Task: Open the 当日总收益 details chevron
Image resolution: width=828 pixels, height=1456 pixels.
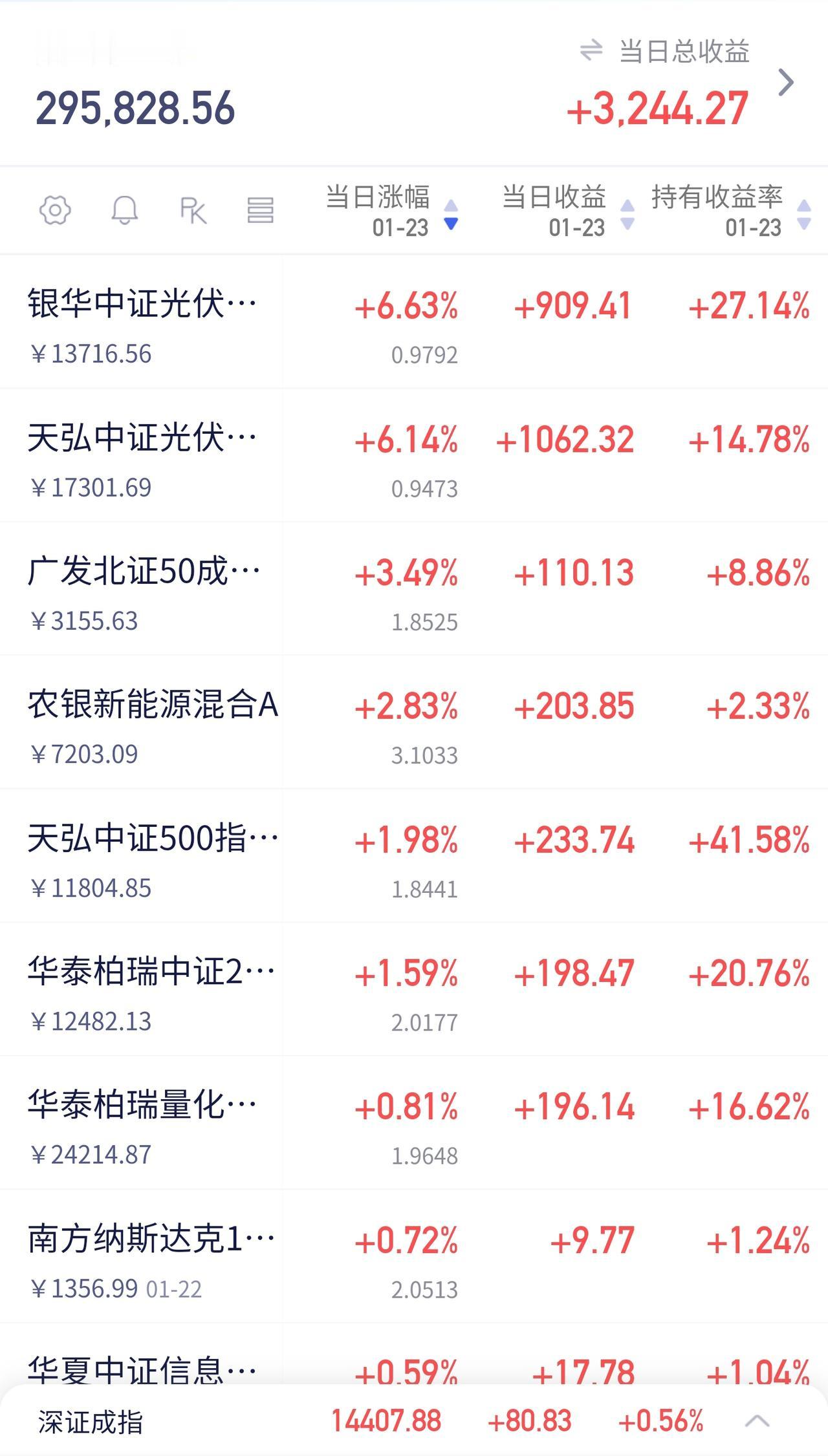Action: point(786,82)
